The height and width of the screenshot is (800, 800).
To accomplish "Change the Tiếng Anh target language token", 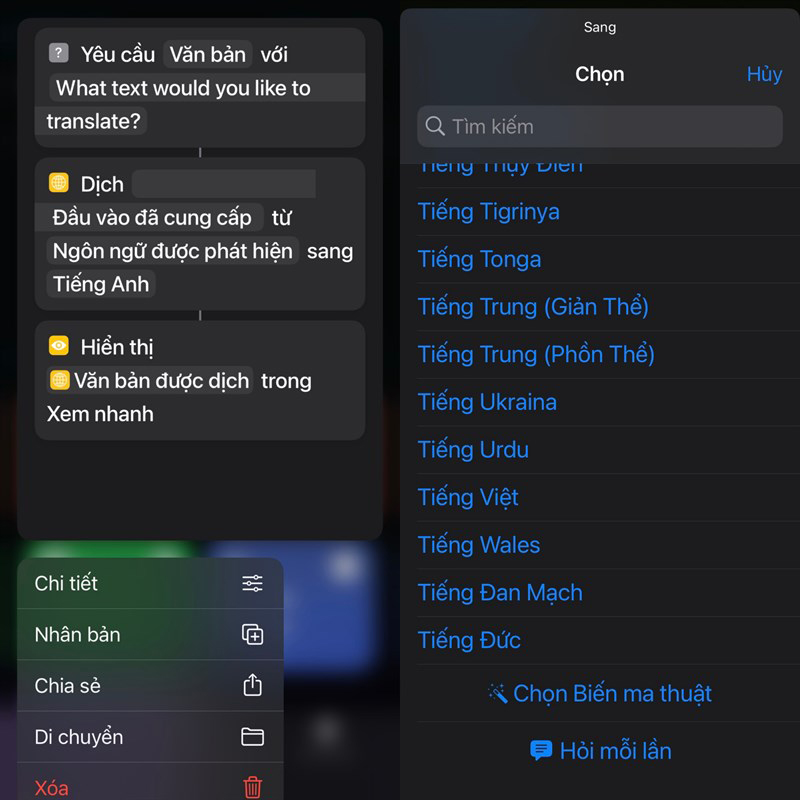I will [101, 284].
